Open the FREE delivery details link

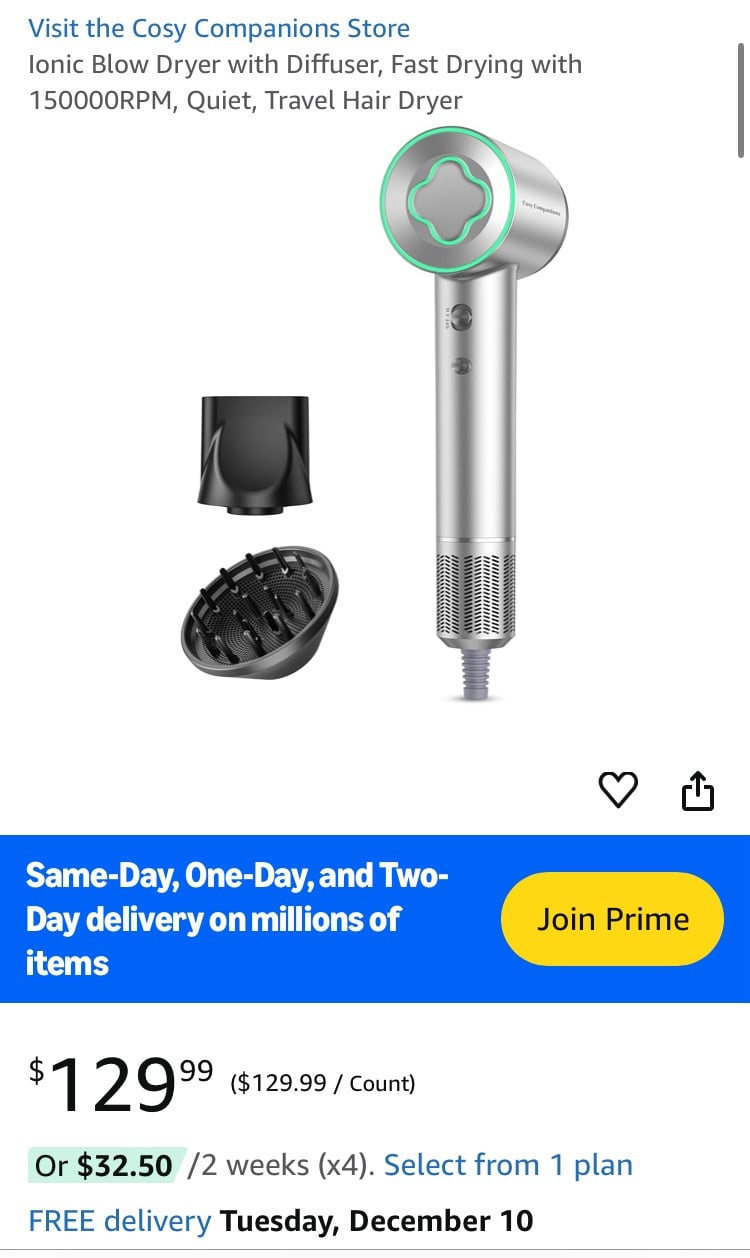click(x=119, y=1221)
